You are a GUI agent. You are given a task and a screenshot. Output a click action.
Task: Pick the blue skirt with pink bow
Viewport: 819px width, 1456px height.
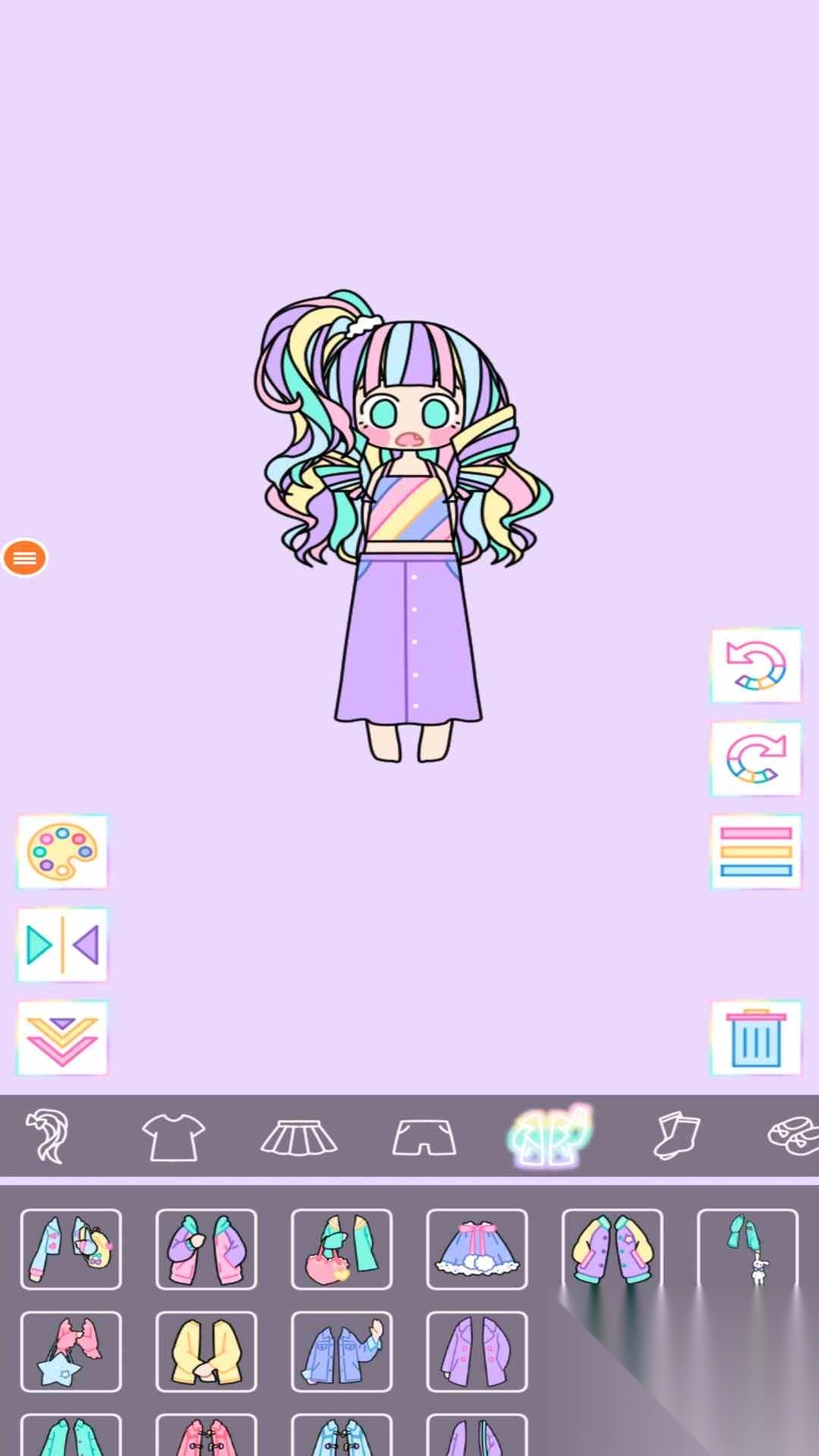476,1249
